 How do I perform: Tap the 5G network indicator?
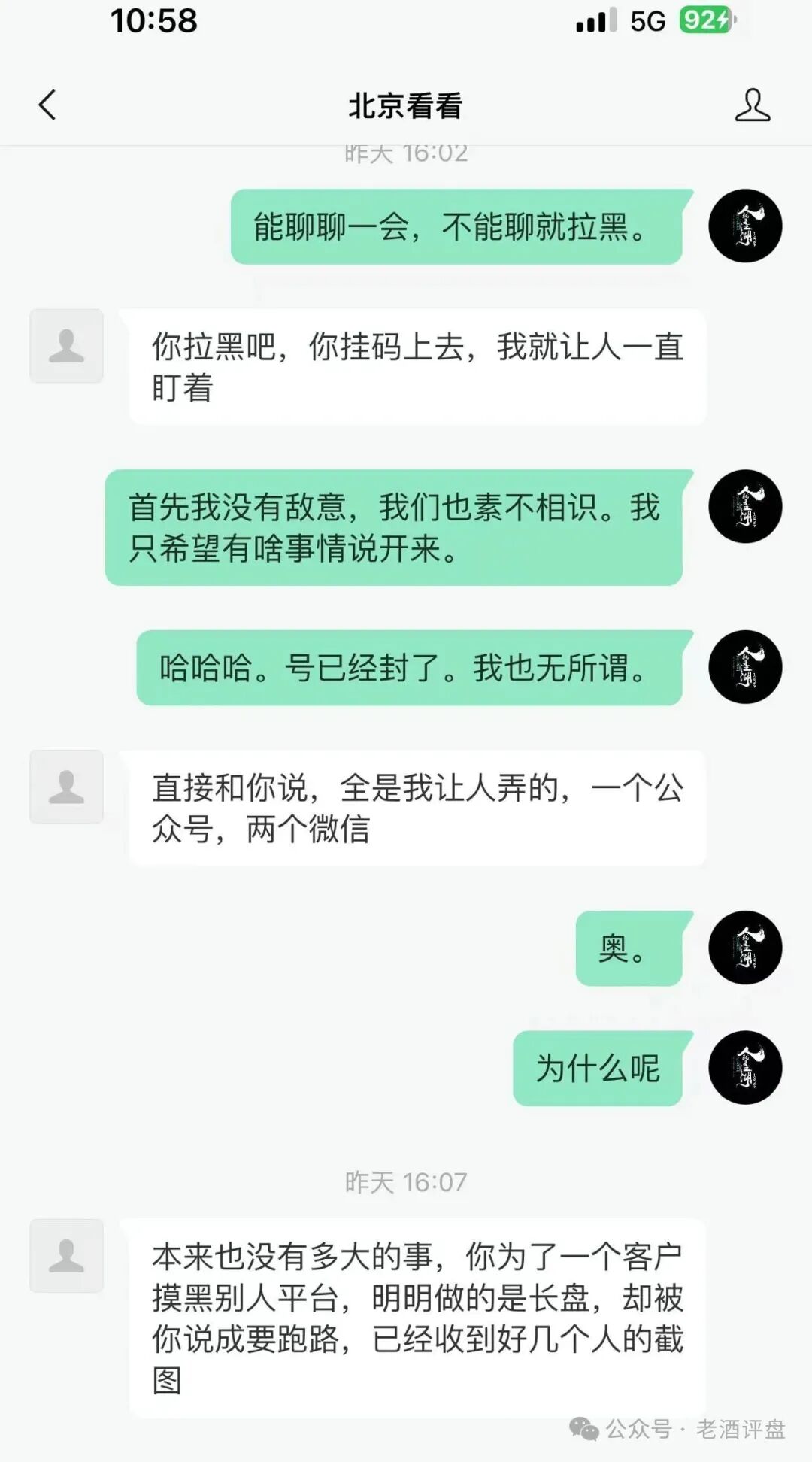click(648, 23)
